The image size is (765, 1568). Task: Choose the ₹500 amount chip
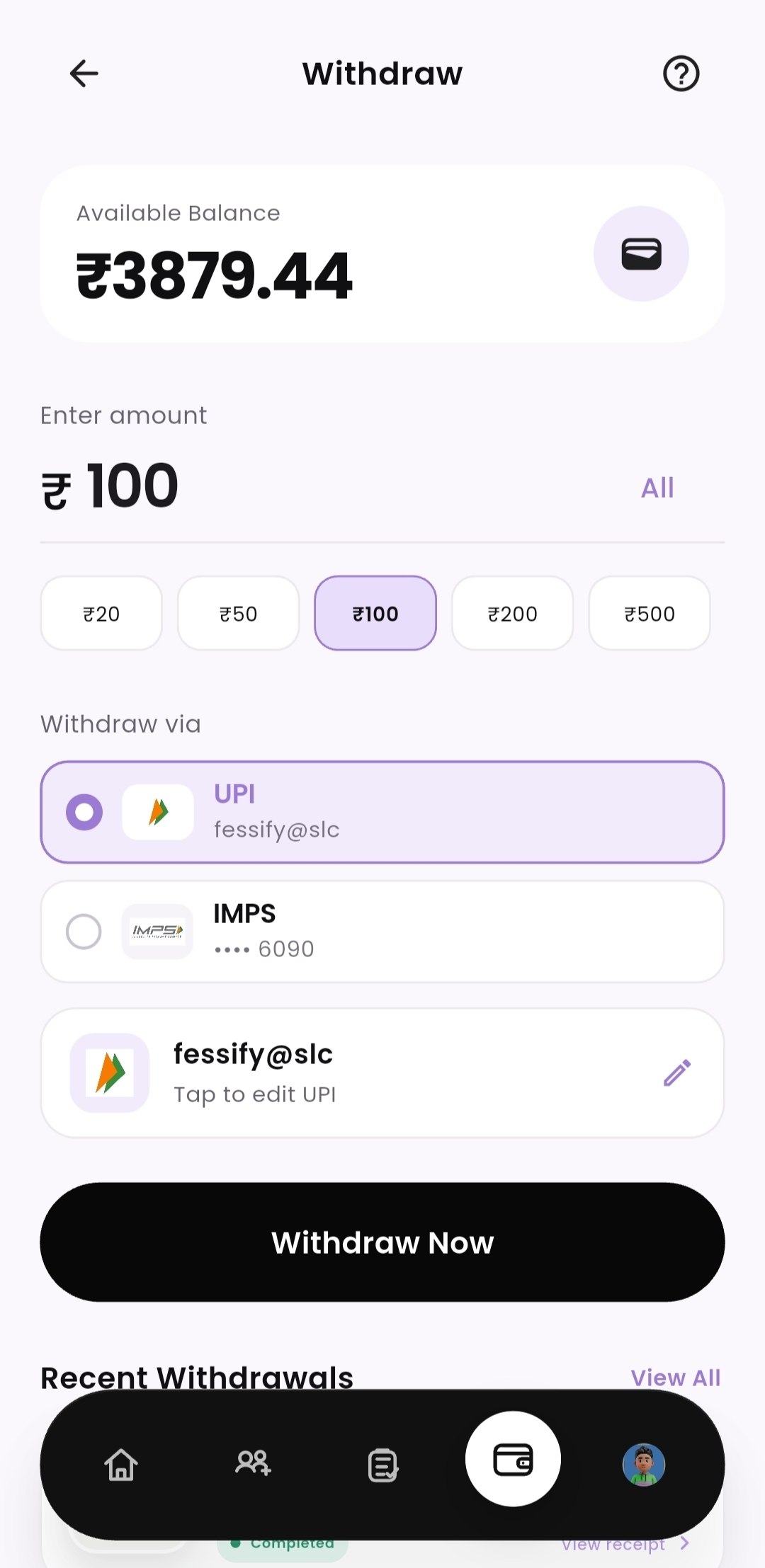(649, 613)
